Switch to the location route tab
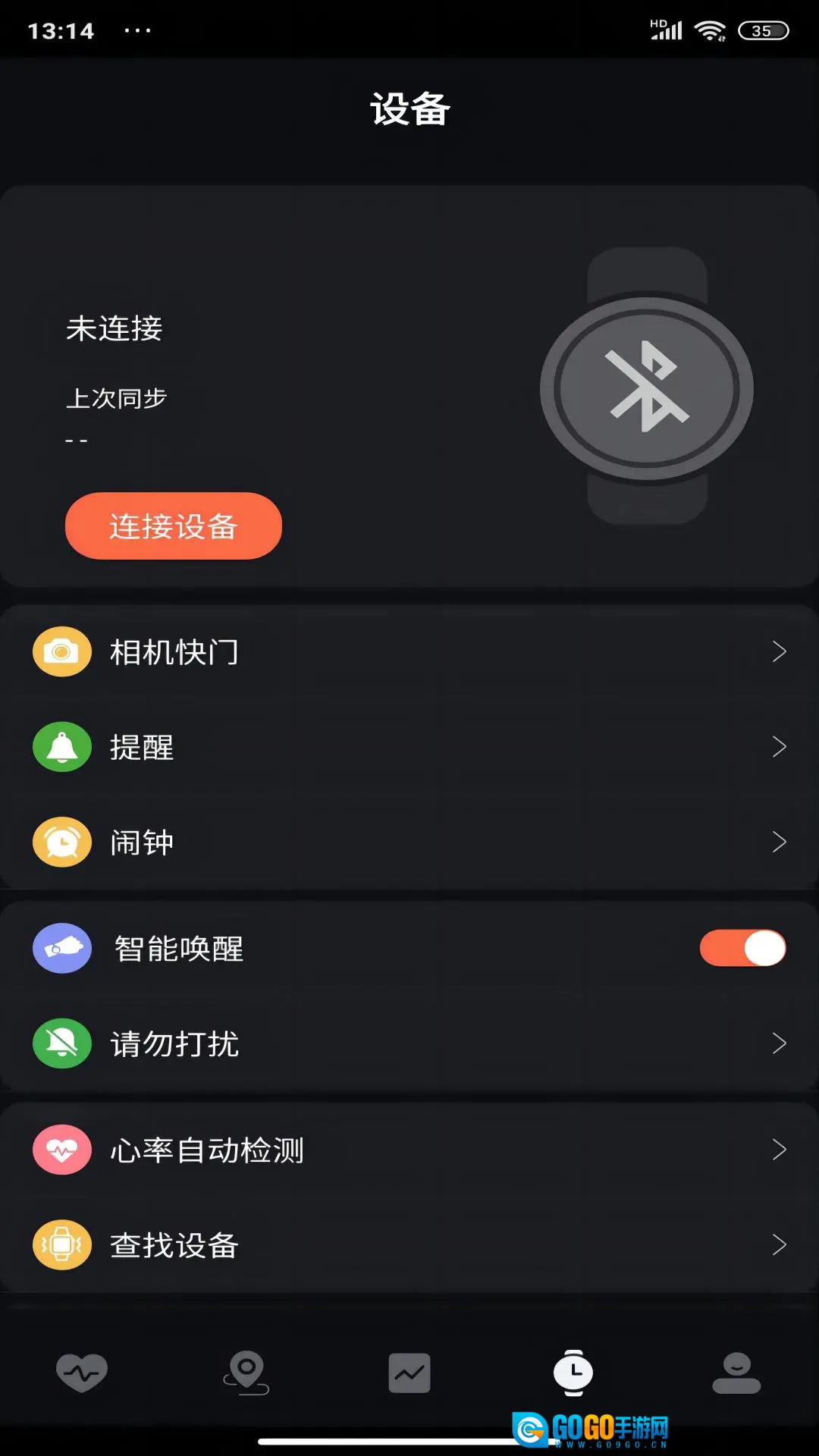This screenshot has width=819, height=1456. tap(246, 1373)
